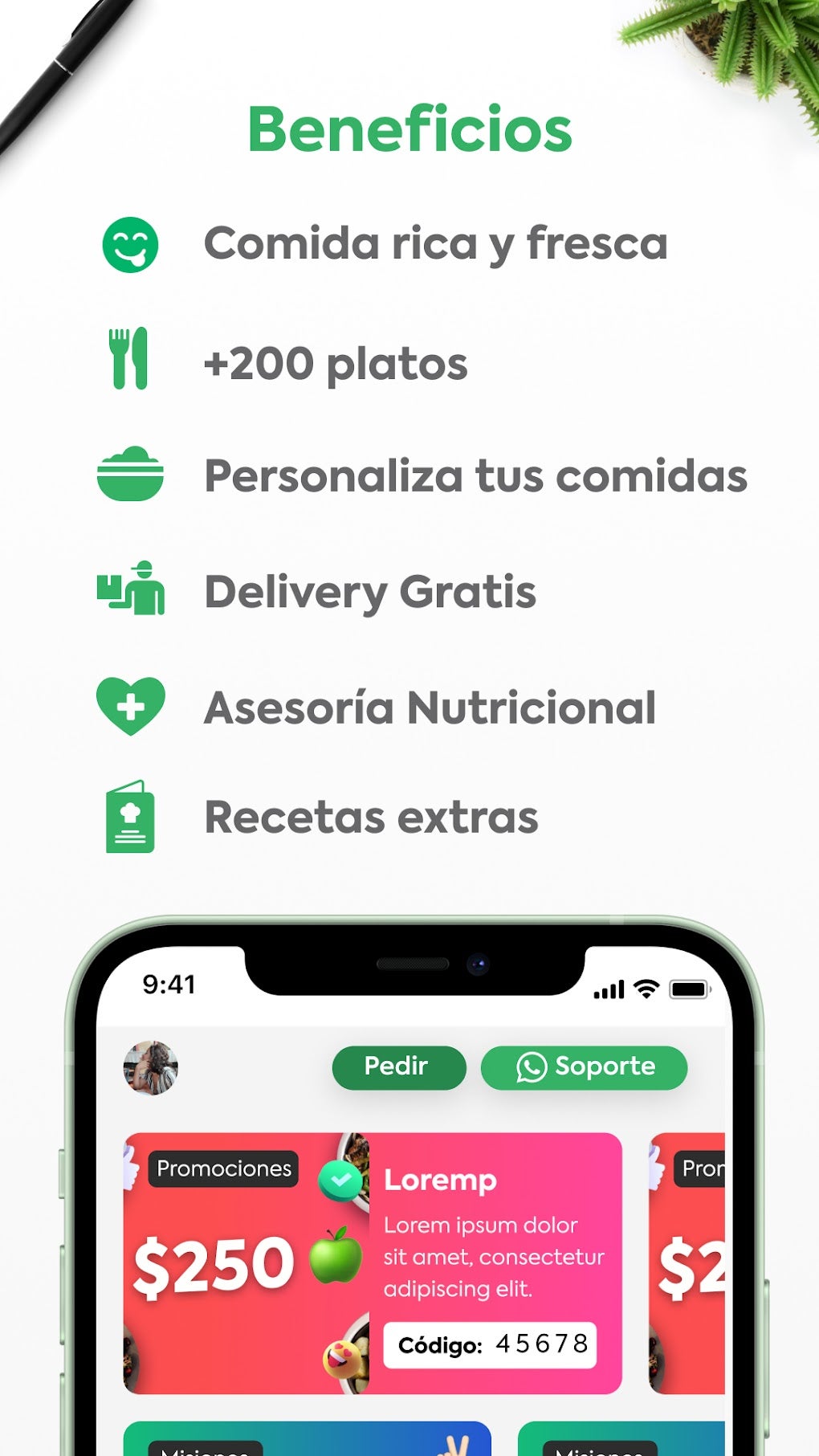Select the fork and knife platos icon
The height and width of the screenshot is (1456, 819).
(128, 360)
